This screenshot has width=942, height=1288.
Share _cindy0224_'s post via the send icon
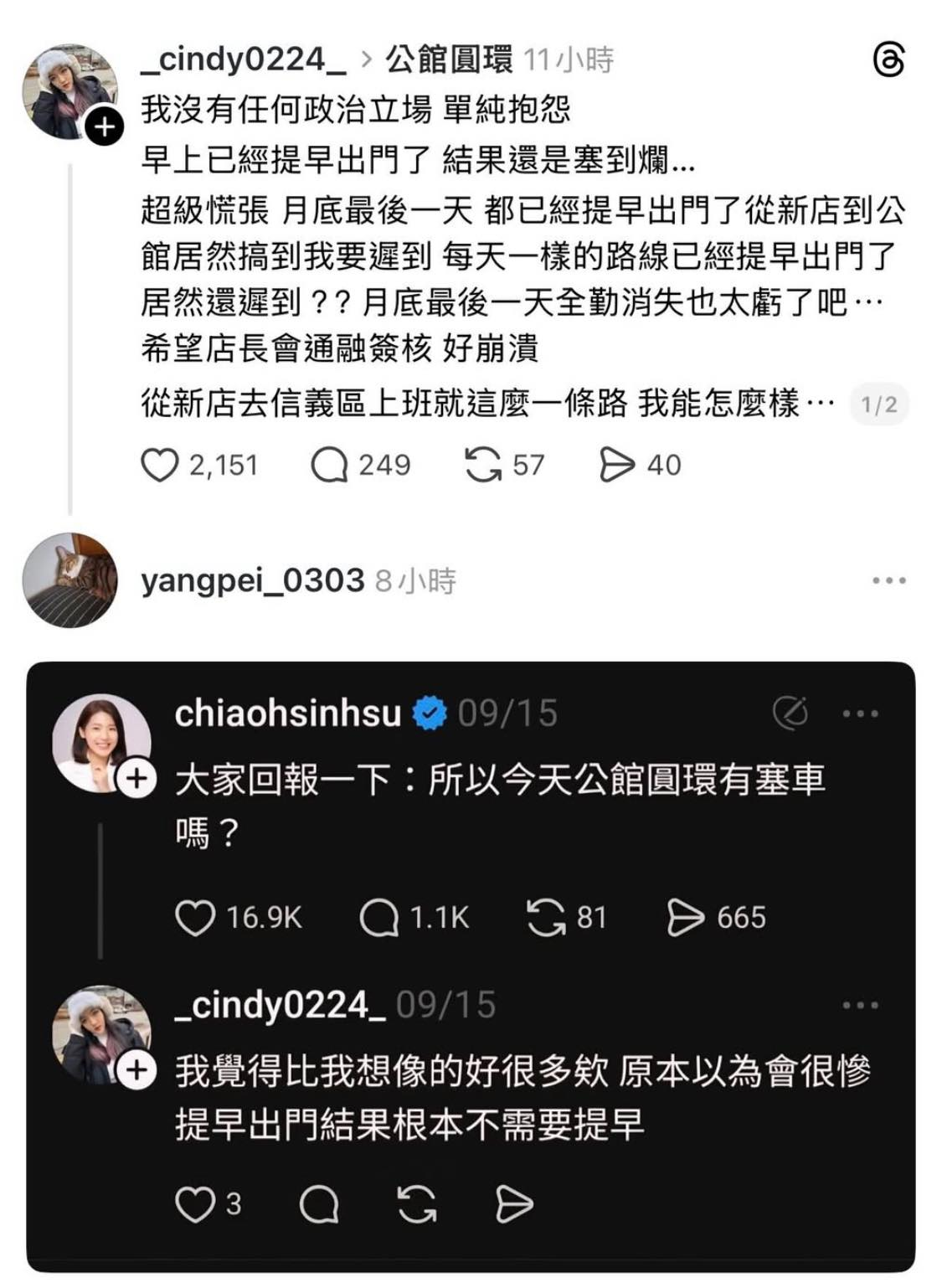point(617,465)
